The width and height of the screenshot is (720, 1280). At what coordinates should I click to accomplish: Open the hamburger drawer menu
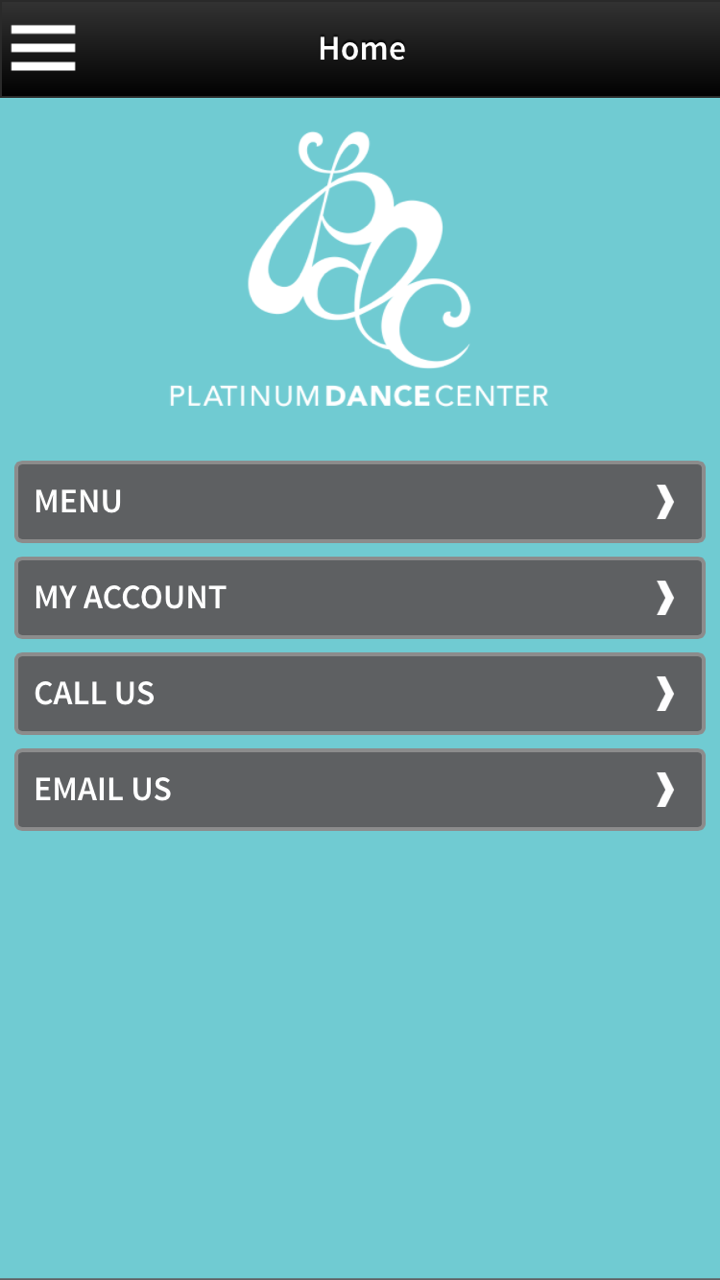(43, 48)
